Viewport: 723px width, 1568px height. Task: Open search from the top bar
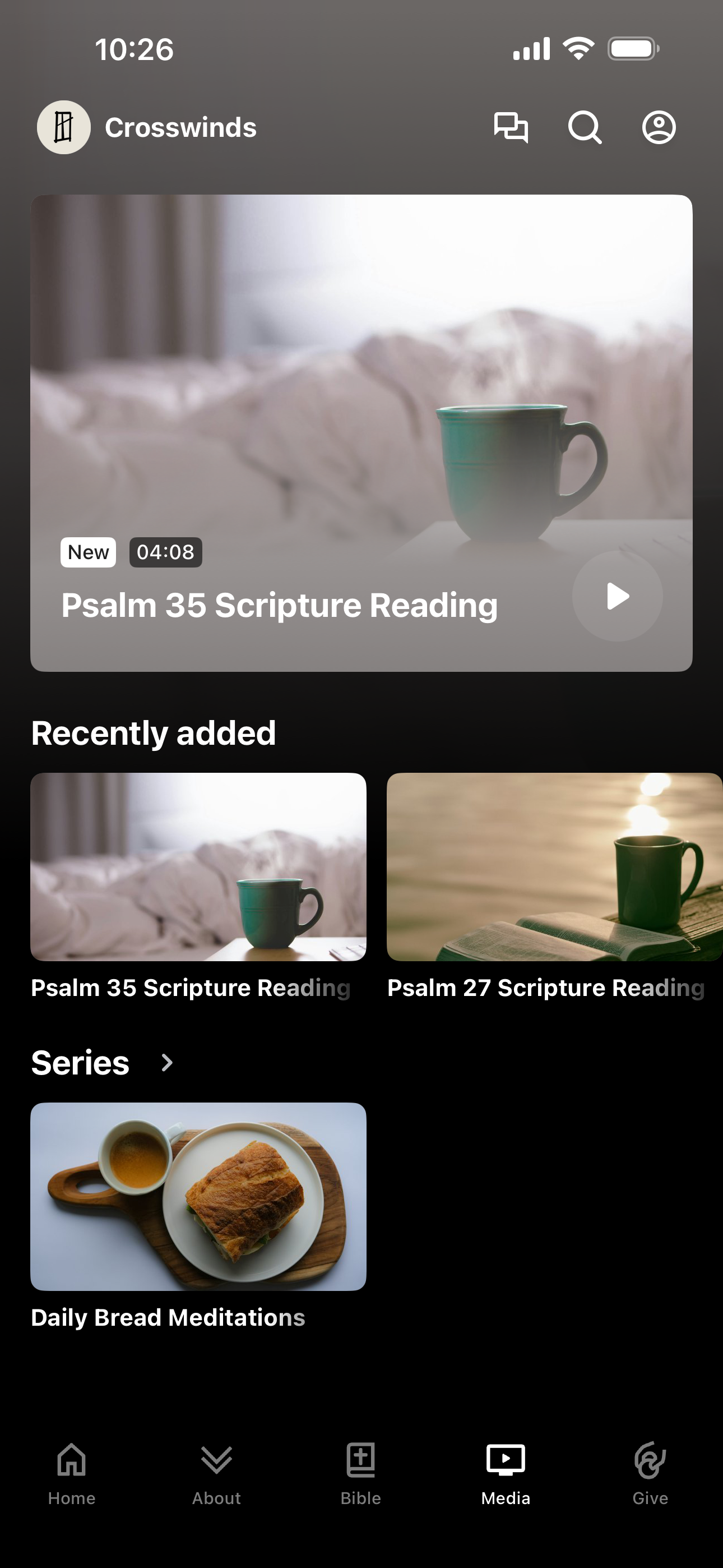pos(585,127)
